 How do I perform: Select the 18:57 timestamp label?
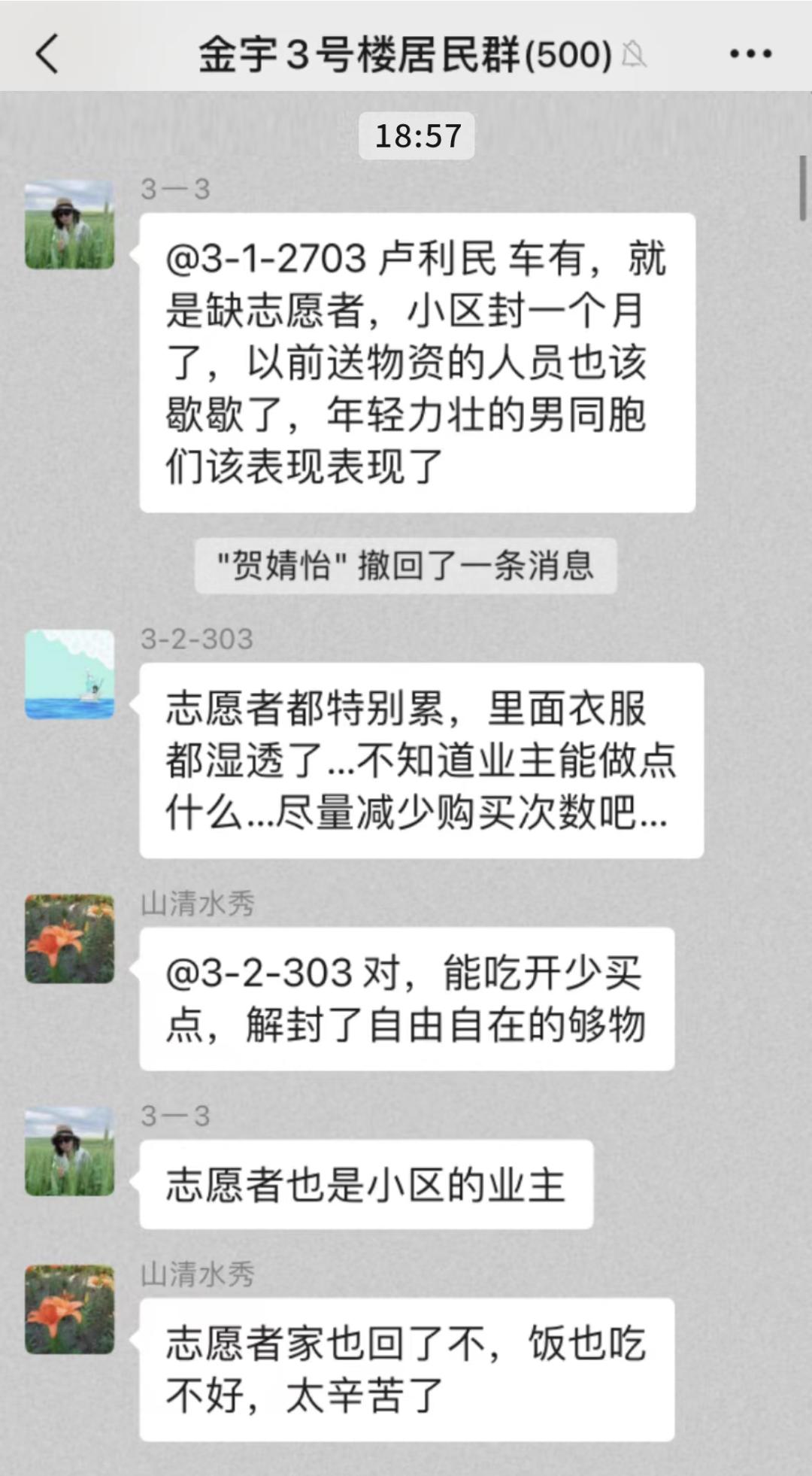(x=417, y=135)
